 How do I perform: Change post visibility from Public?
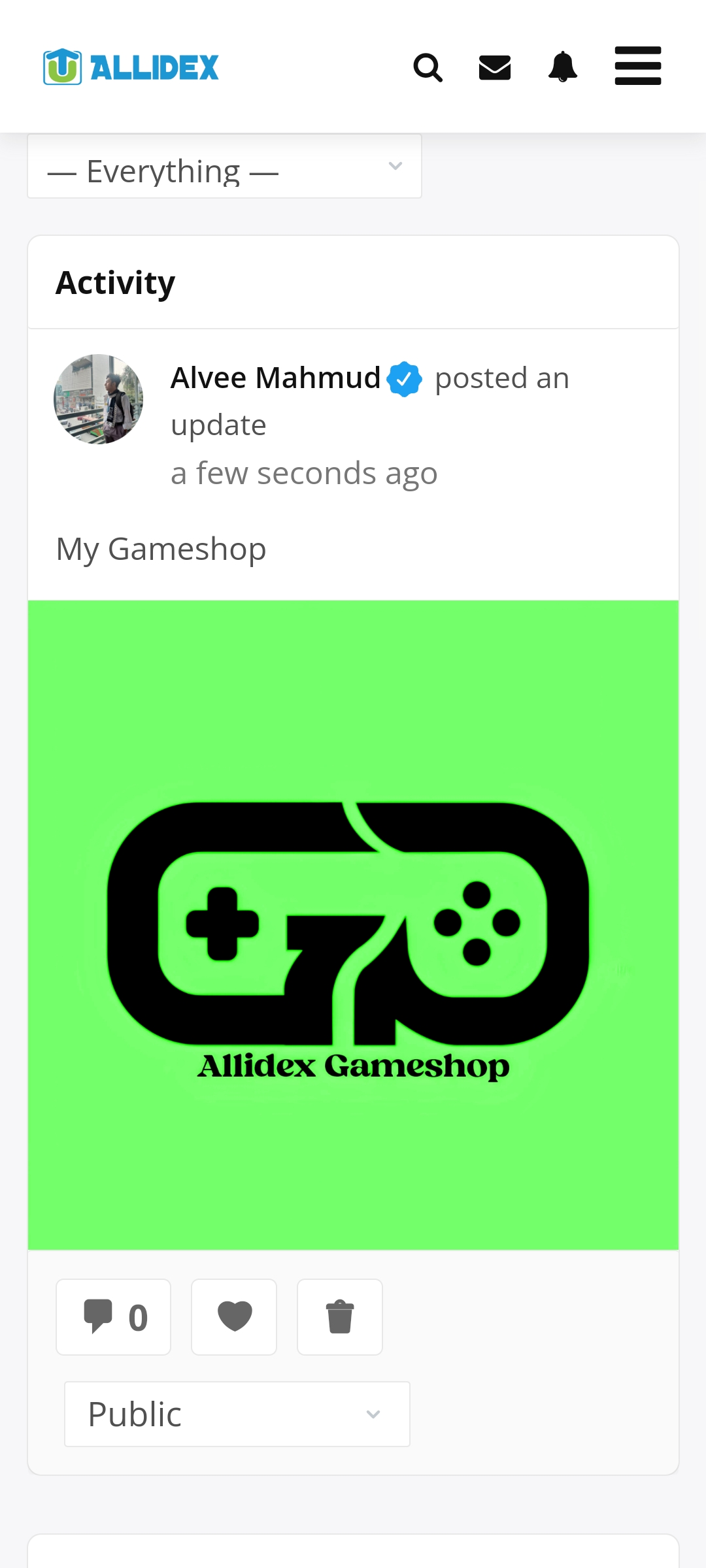coord(237,1414)
